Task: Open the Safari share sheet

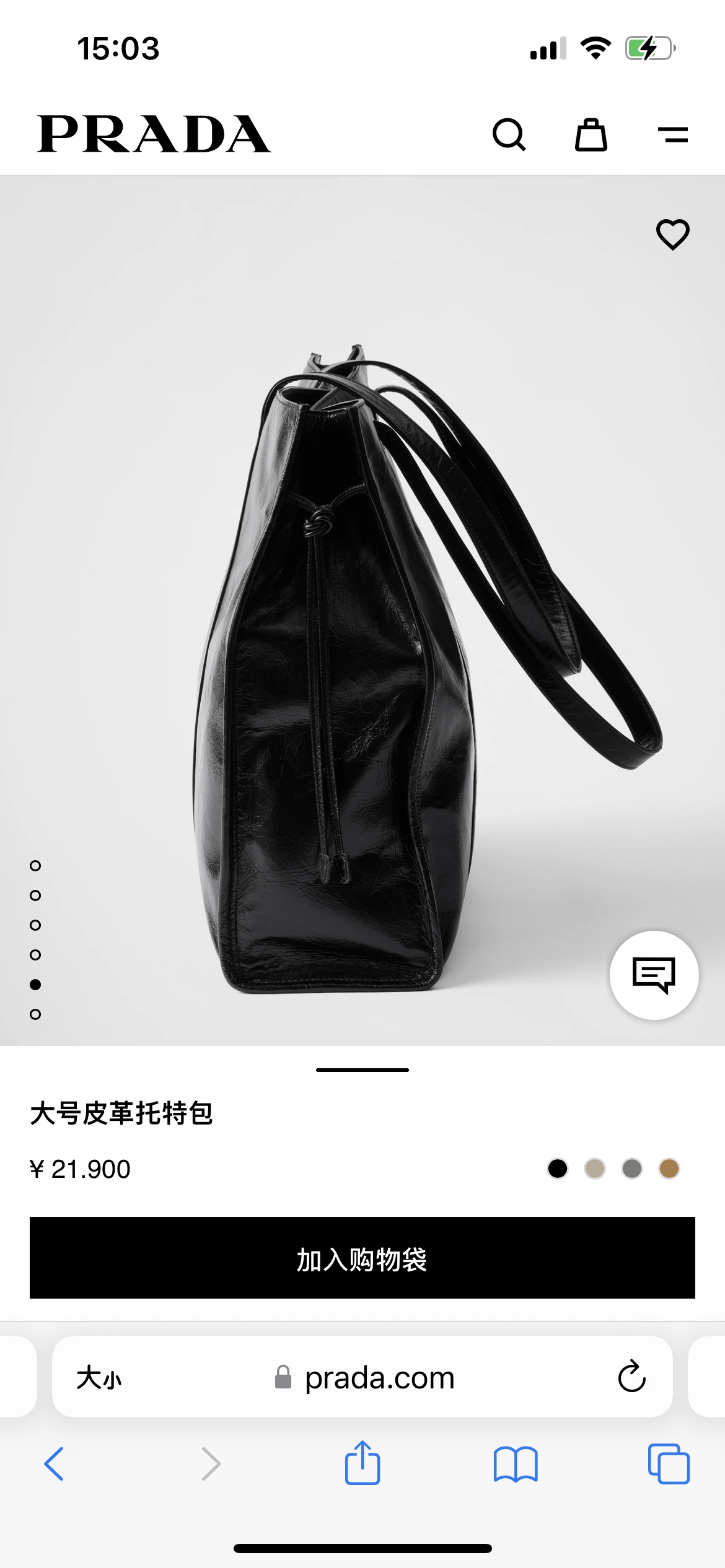Action: (x=362, y=1463)
